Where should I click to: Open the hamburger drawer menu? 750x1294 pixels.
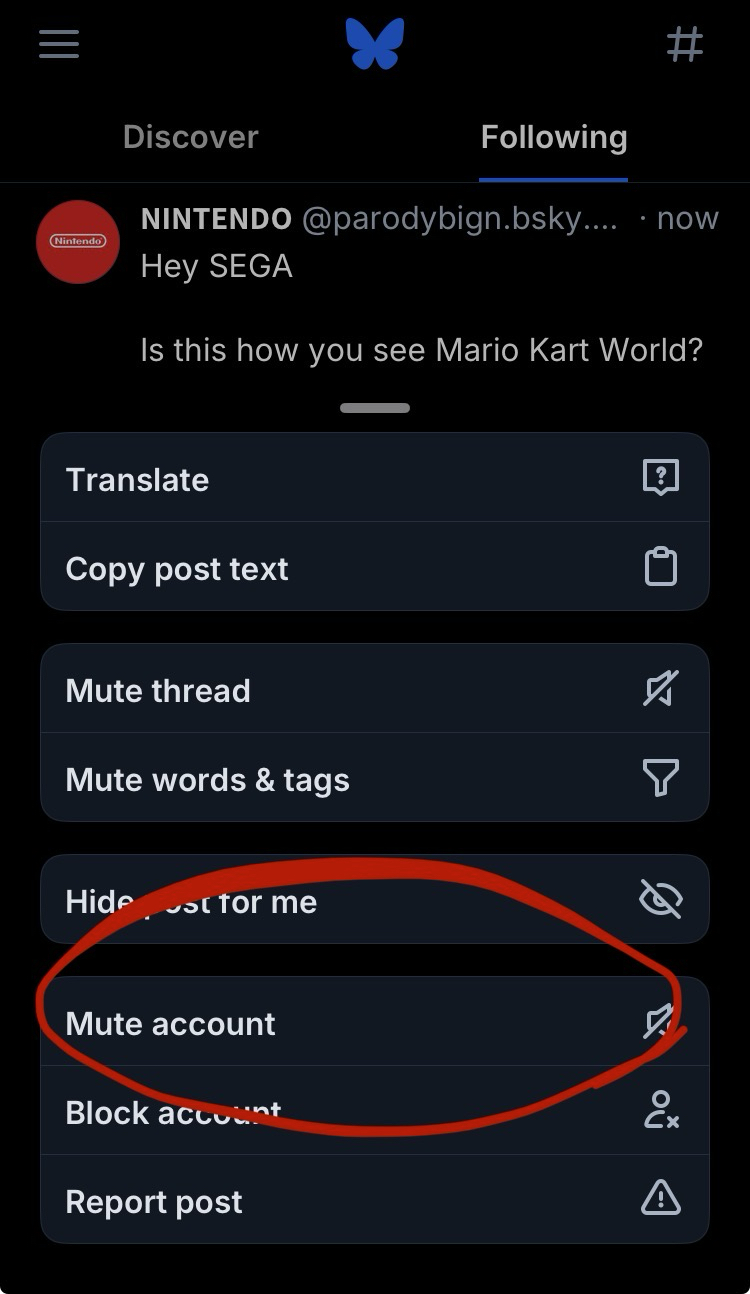coord(59,44)
